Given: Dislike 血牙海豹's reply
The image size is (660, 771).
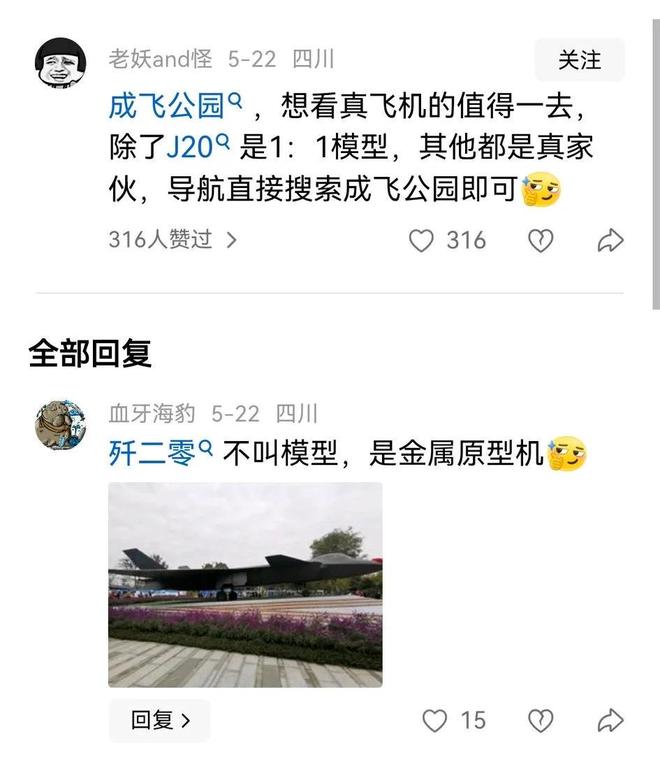Looking at the screenshot, I should [541, 720].
